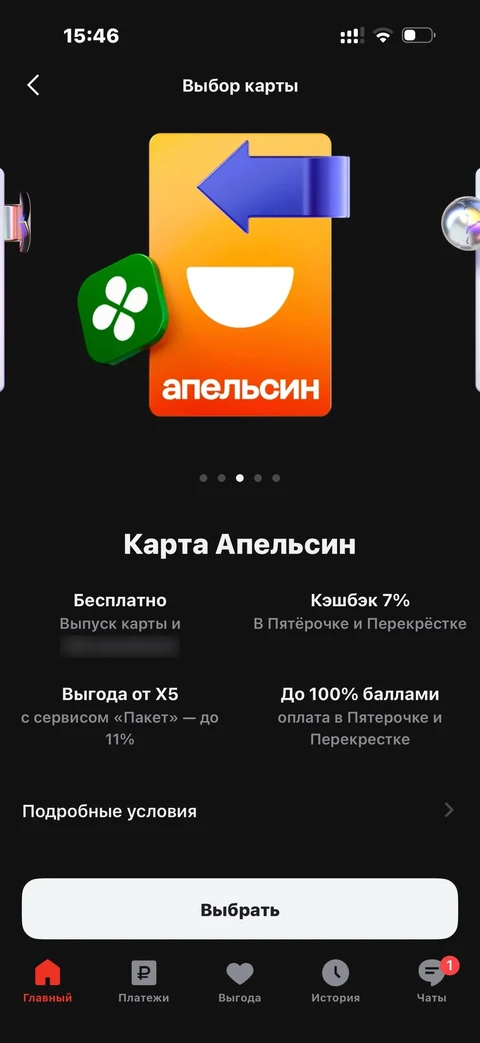Image resolution: width=480 pixels, height=1043 pixels.
Task: Open the Чаты tab
Action: [432, 982]
